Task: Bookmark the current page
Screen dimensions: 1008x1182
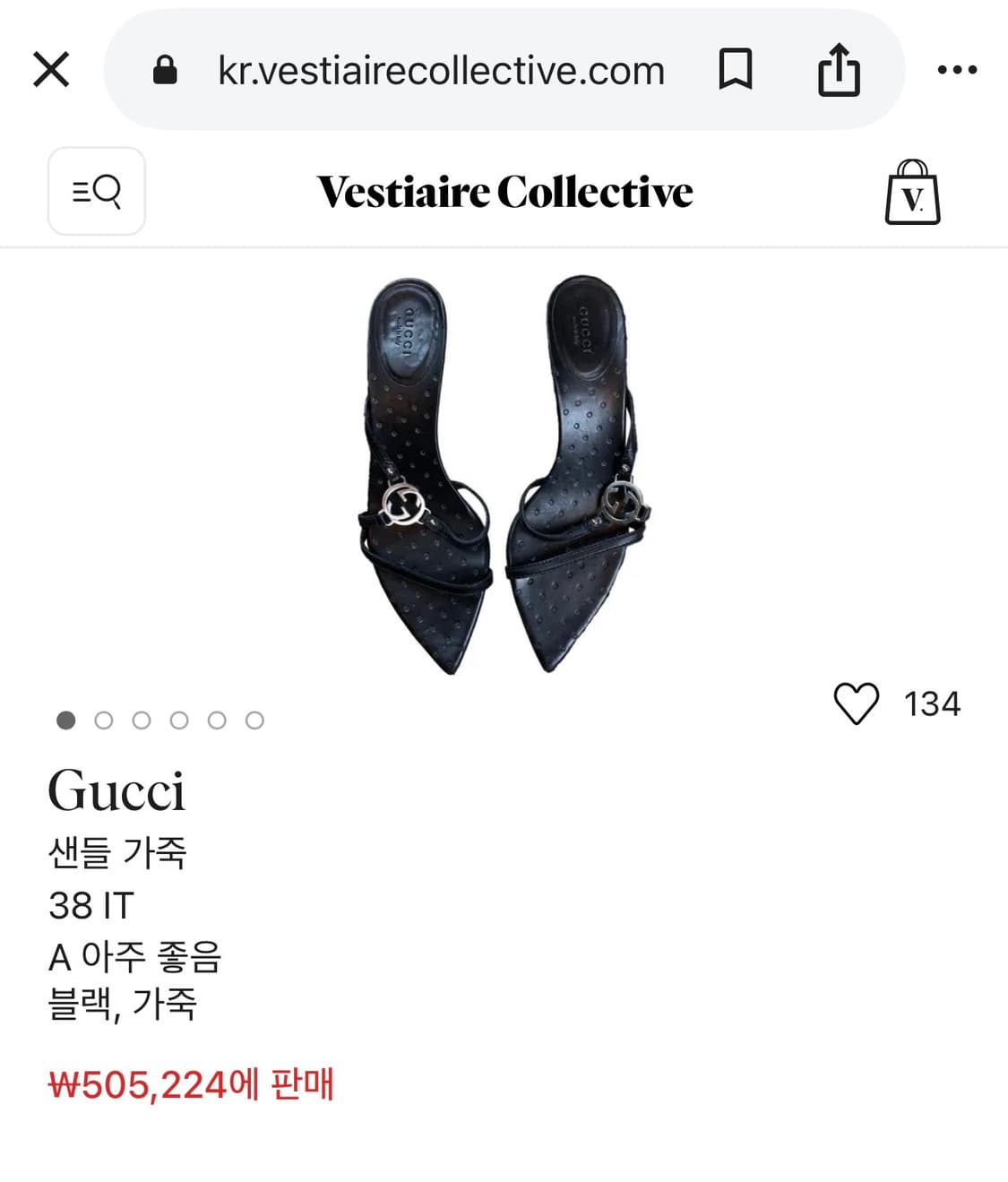Action: (737, 69)
